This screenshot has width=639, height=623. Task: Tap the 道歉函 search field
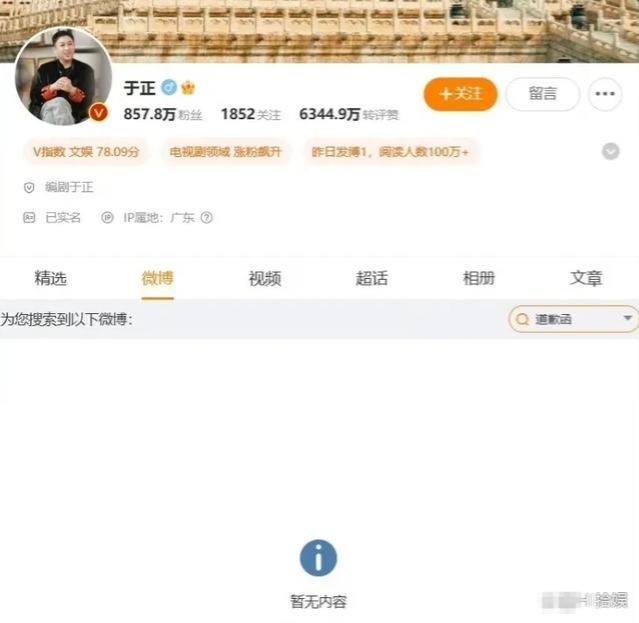[572, 319]
